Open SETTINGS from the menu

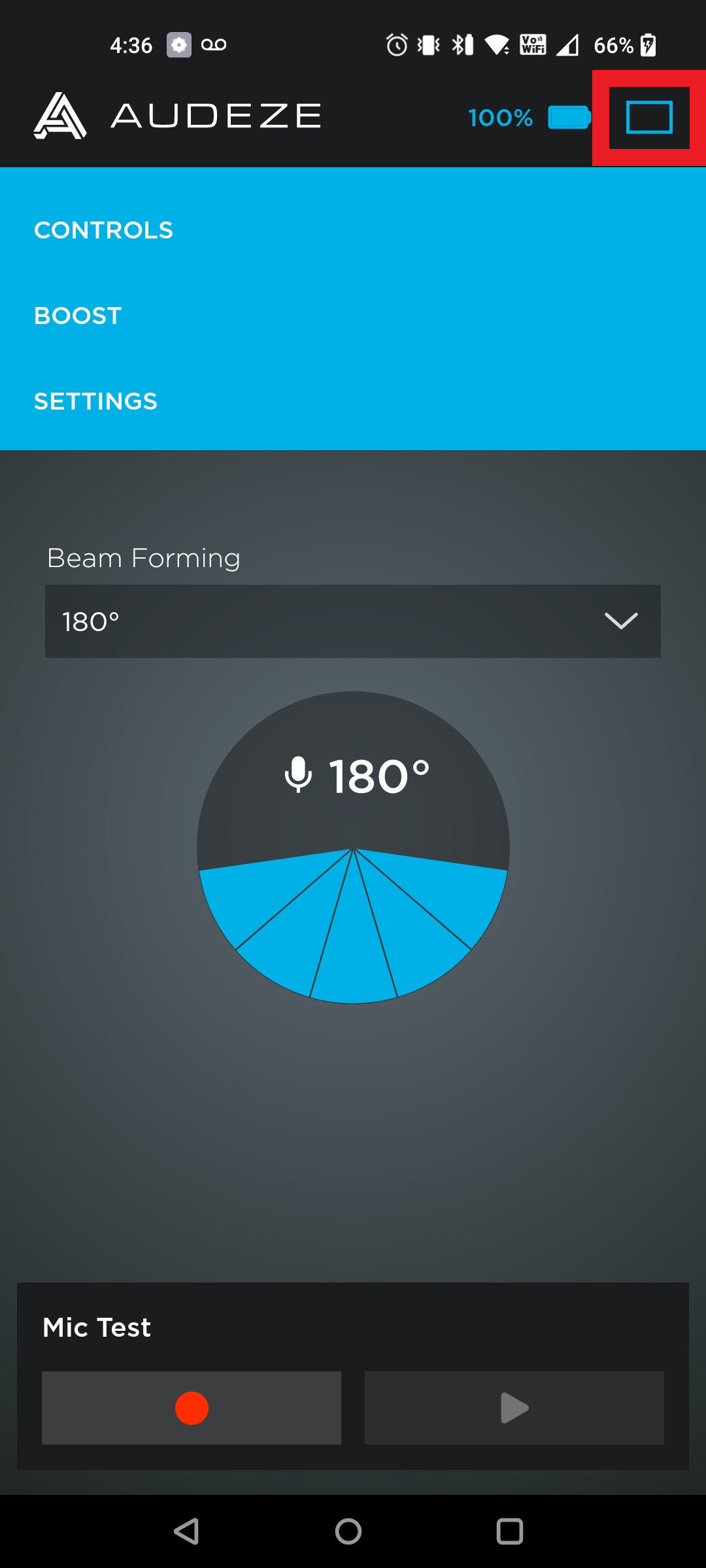95,401
